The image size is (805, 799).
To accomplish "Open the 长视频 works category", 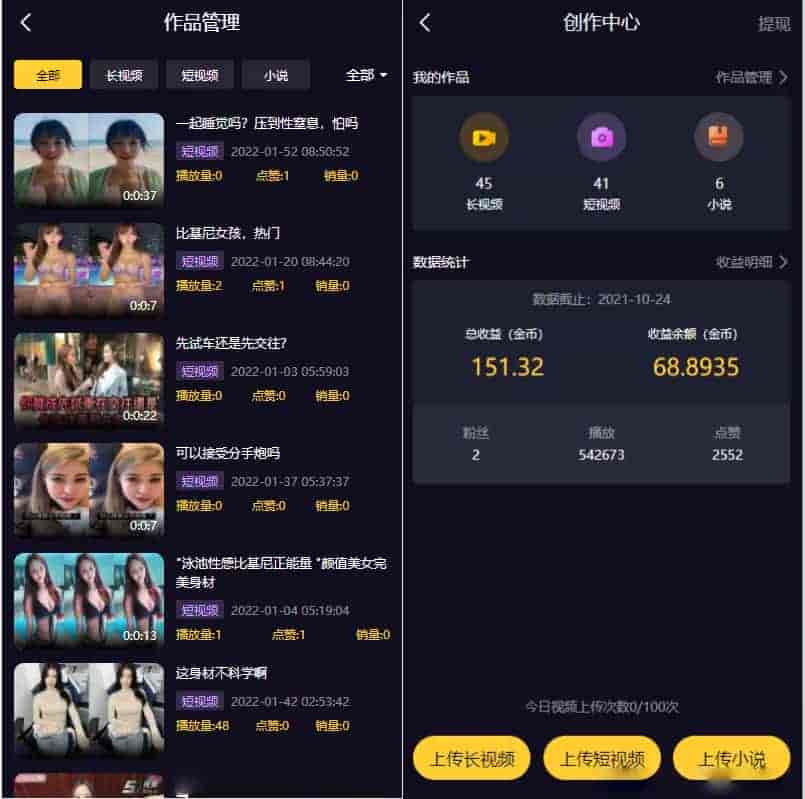I will (484, 160).
